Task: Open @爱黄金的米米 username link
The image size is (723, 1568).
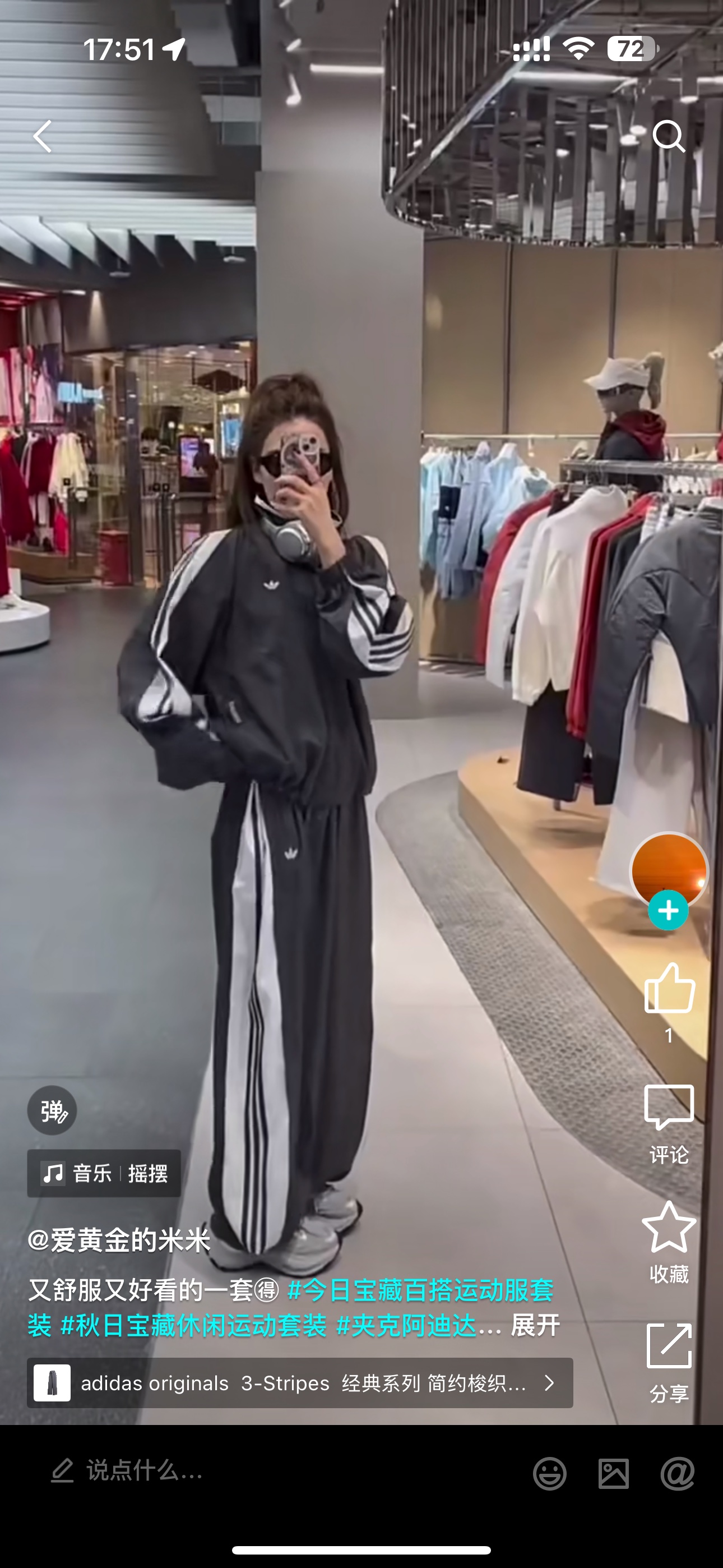Action: coord(119,1240)
